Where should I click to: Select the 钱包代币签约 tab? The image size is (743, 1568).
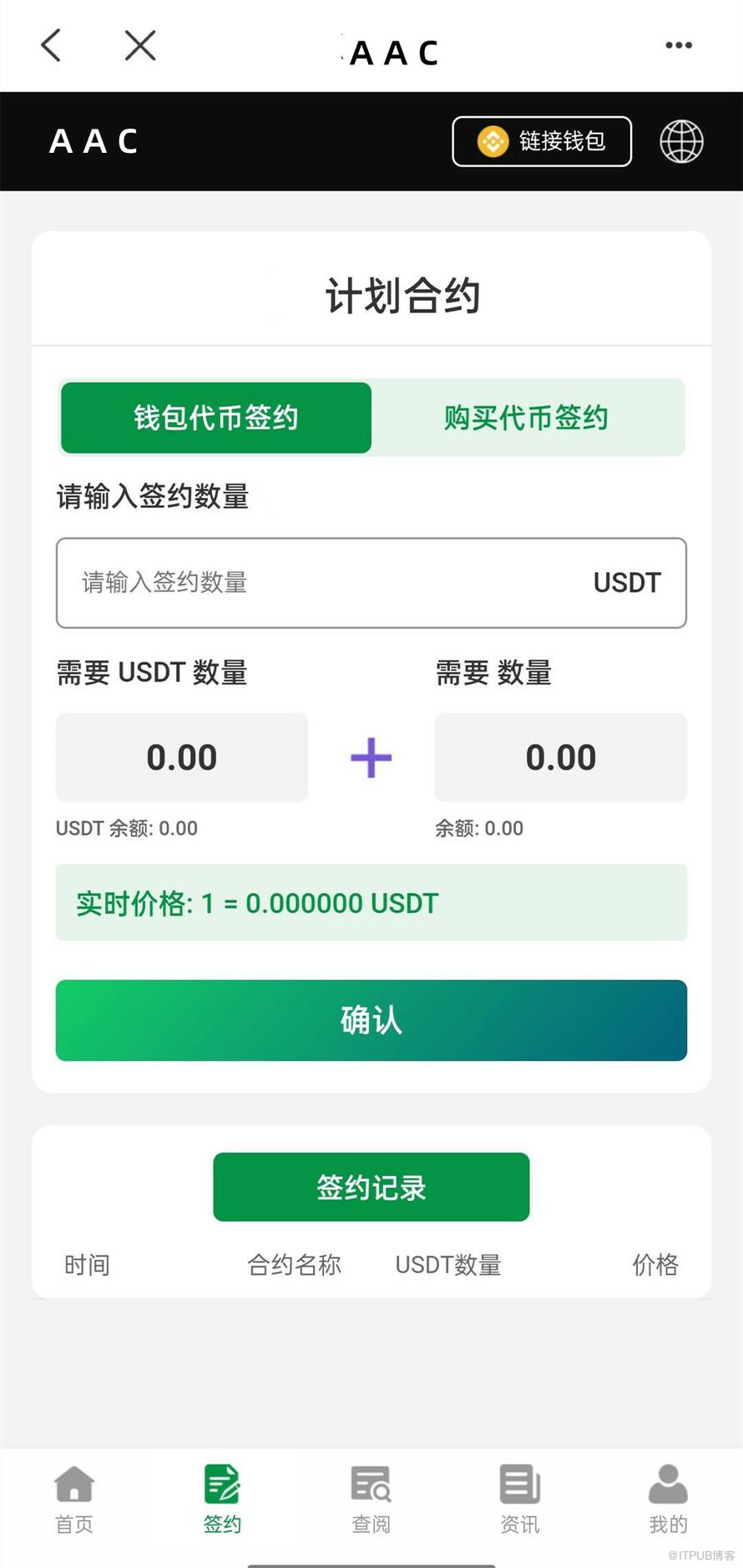(x=216, y=418)
